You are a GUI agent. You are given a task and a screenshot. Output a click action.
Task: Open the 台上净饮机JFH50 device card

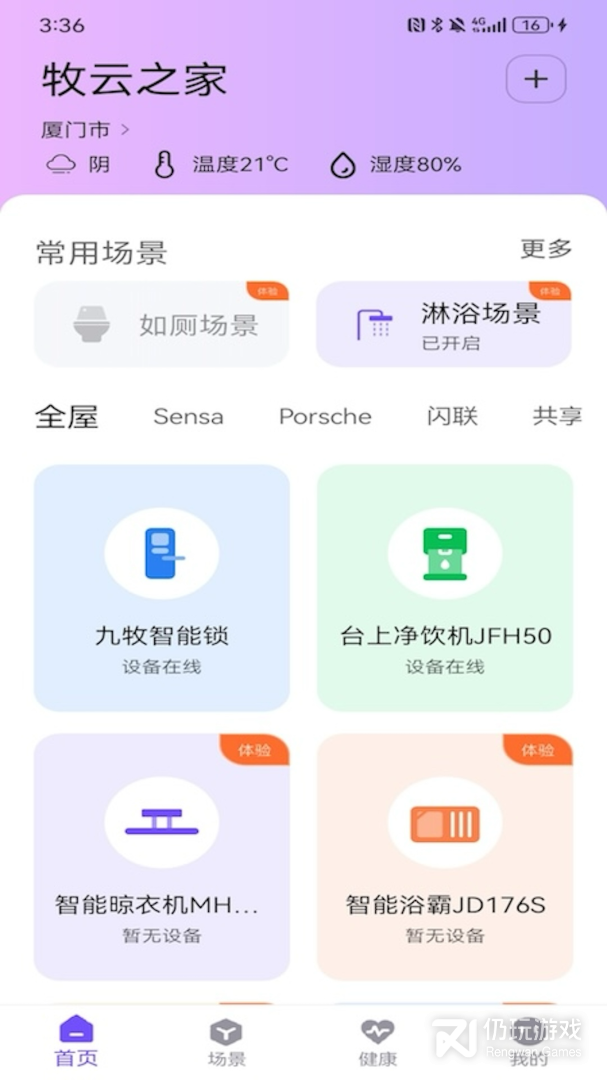click(445, 588)
